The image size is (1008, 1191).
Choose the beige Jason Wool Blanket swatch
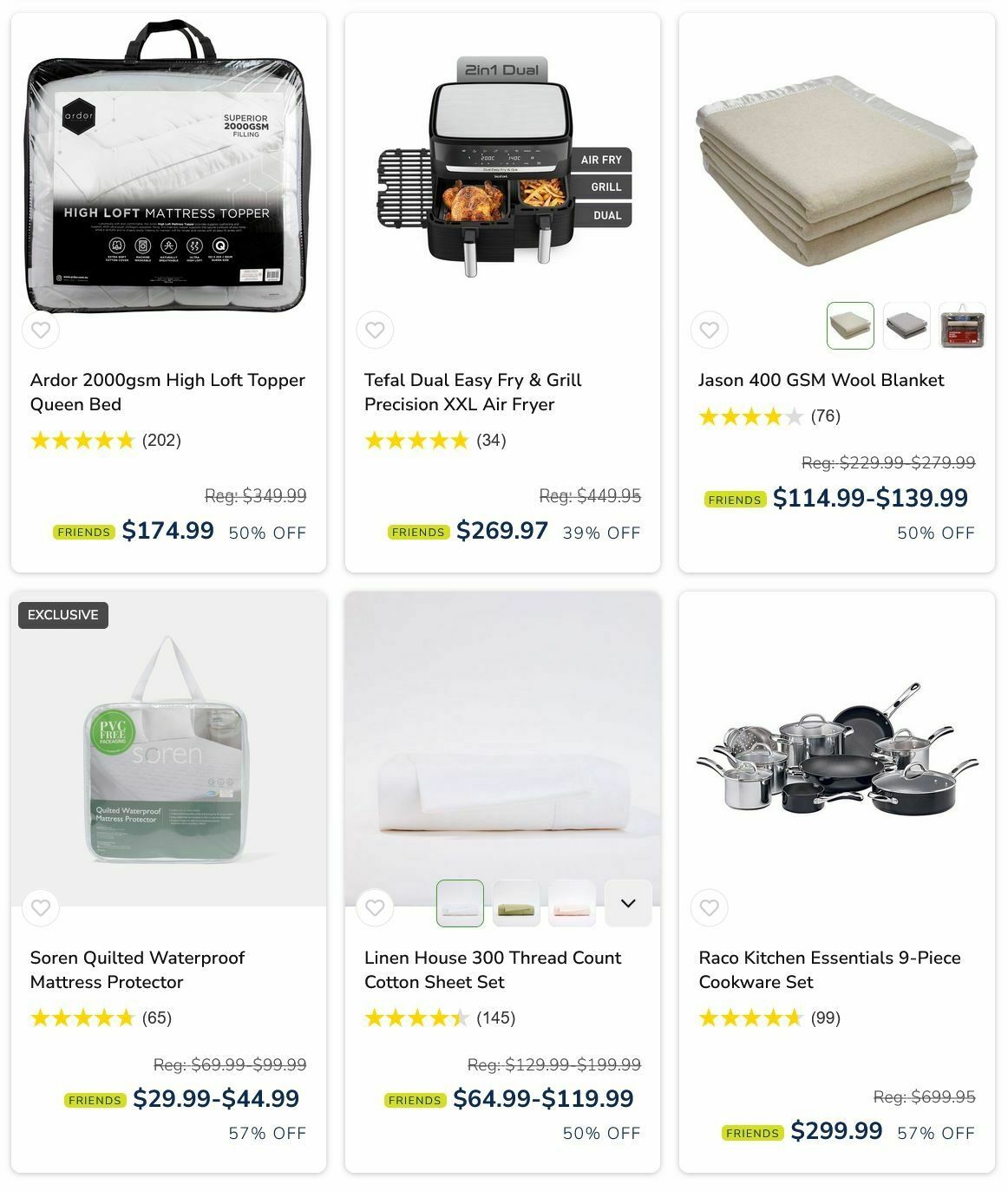850,326
